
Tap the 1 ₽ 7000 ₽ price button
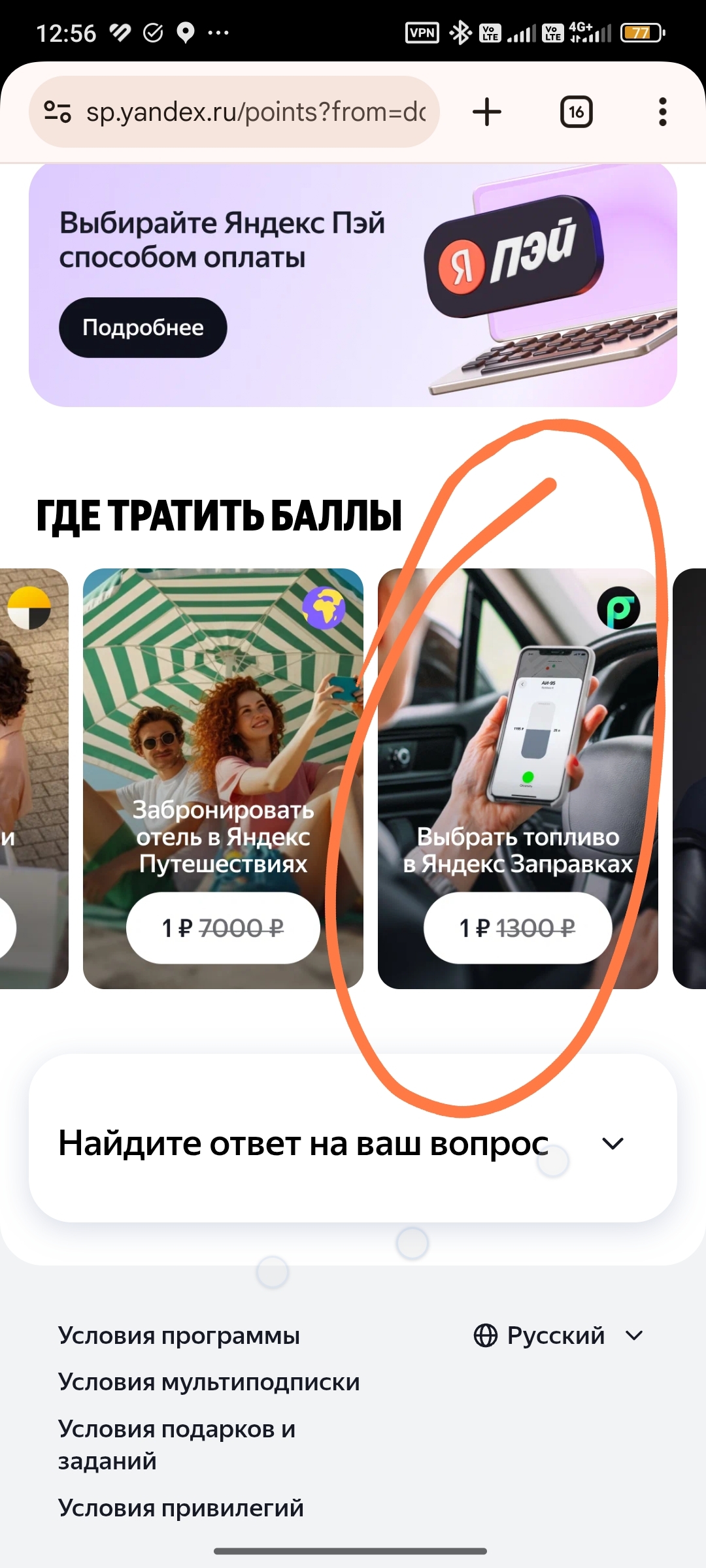[223, 928]
